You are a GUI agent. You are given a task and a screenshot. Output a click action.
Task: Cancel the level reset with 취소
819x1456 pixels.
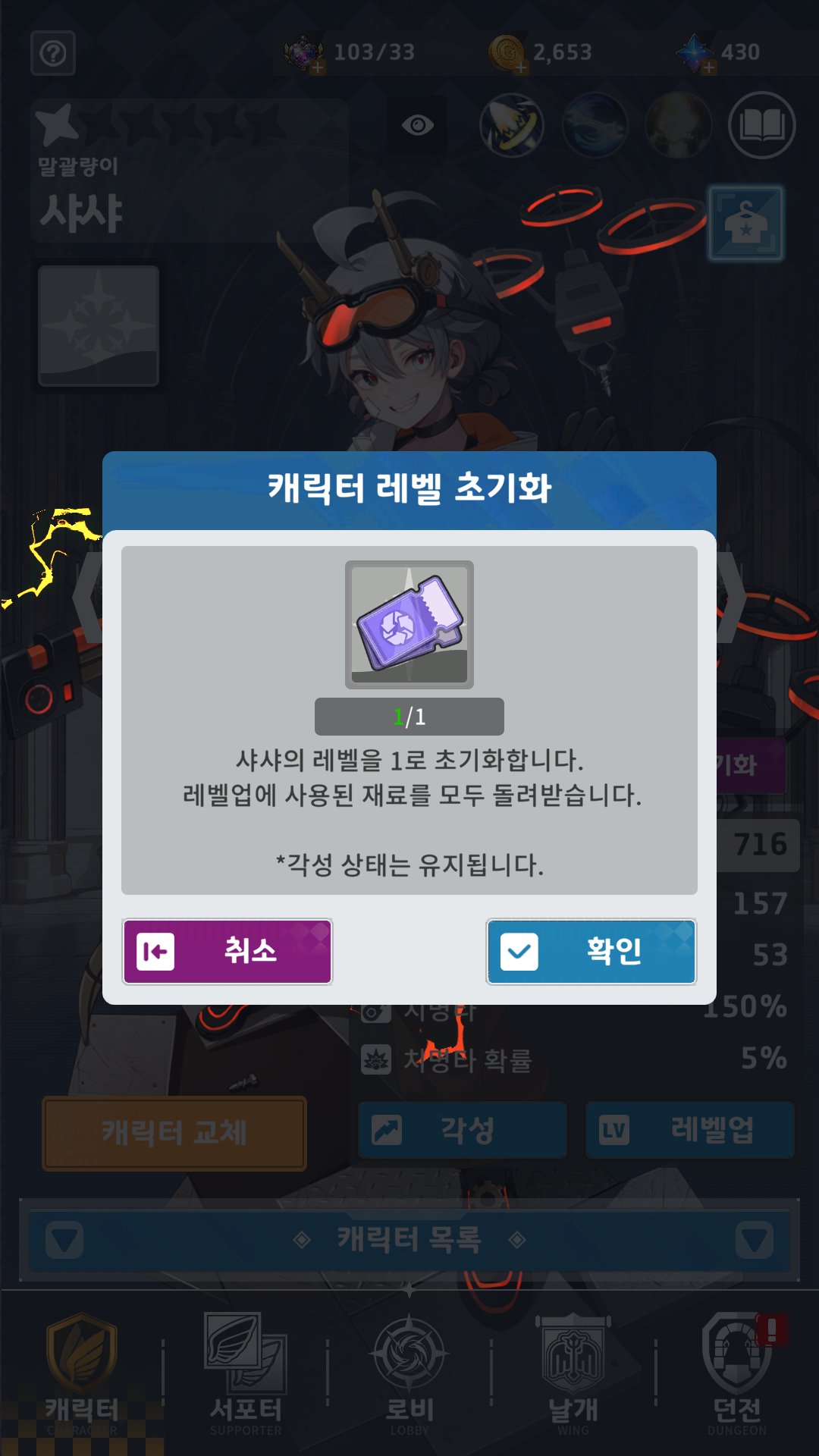tap(227, 951)
